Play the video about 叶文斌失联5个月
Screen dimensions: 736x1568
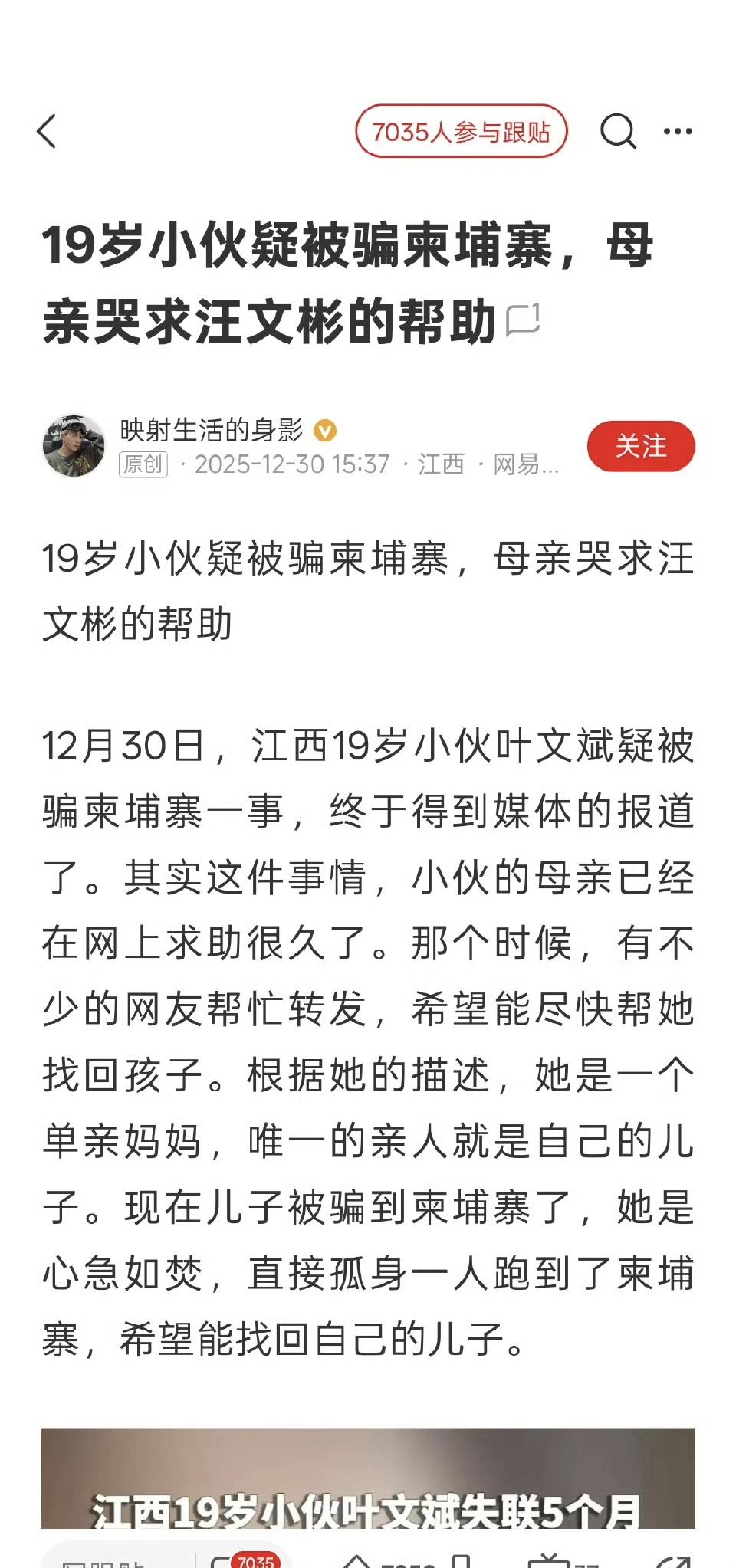click(x=368, y=1487)
